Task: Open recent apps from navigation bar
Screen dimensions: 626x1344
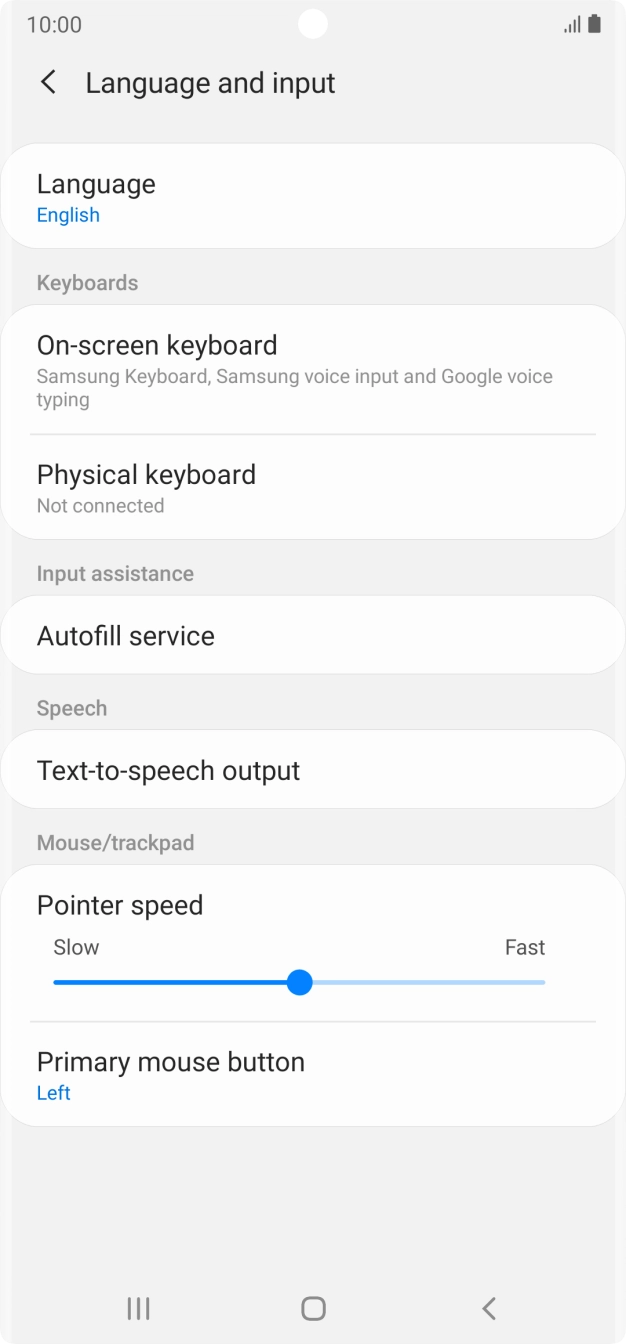Action: tap(138, 1308)
